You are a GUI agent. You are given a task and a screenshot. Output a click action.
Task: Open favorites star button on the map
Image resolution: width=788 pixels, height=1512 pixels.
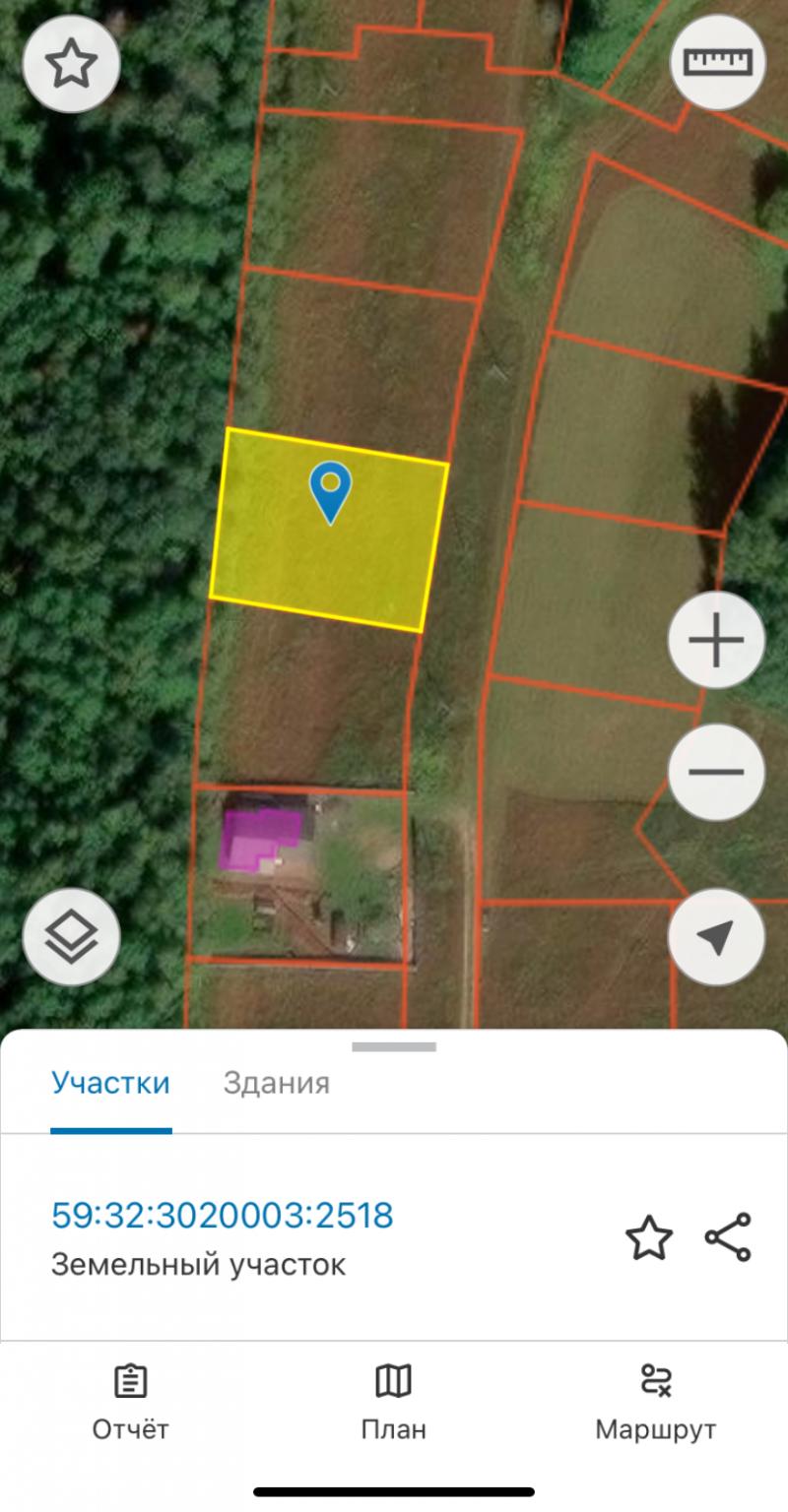(71, 64)
